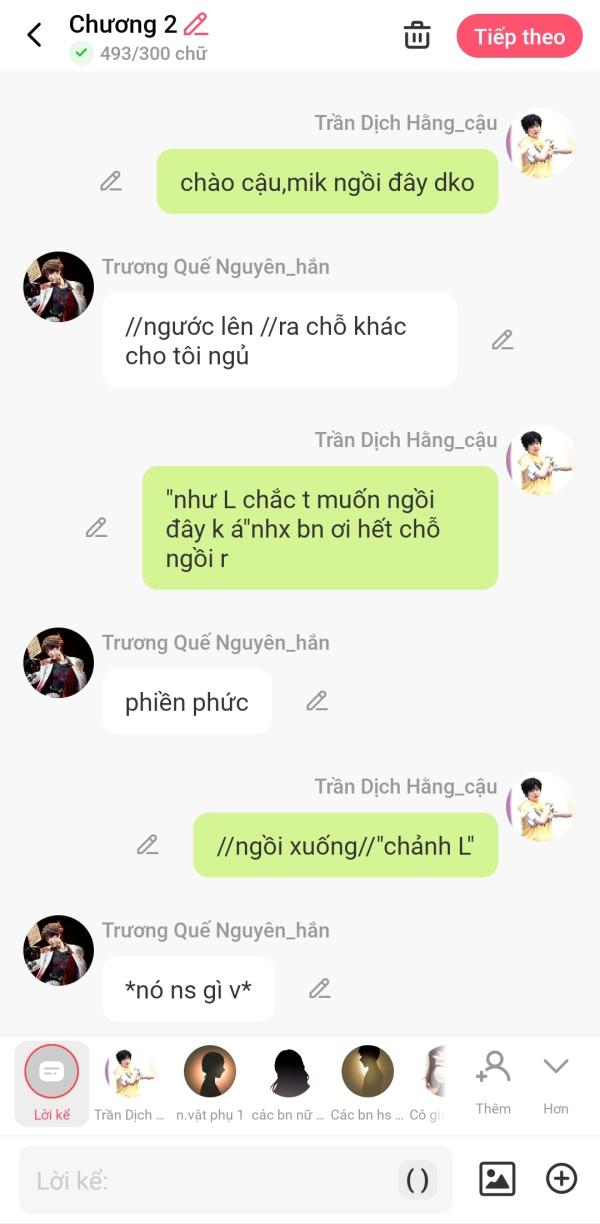Edit the chapter title Chương 2
The height and width of the screenshot is (1224, 600).
click(196, 24)
